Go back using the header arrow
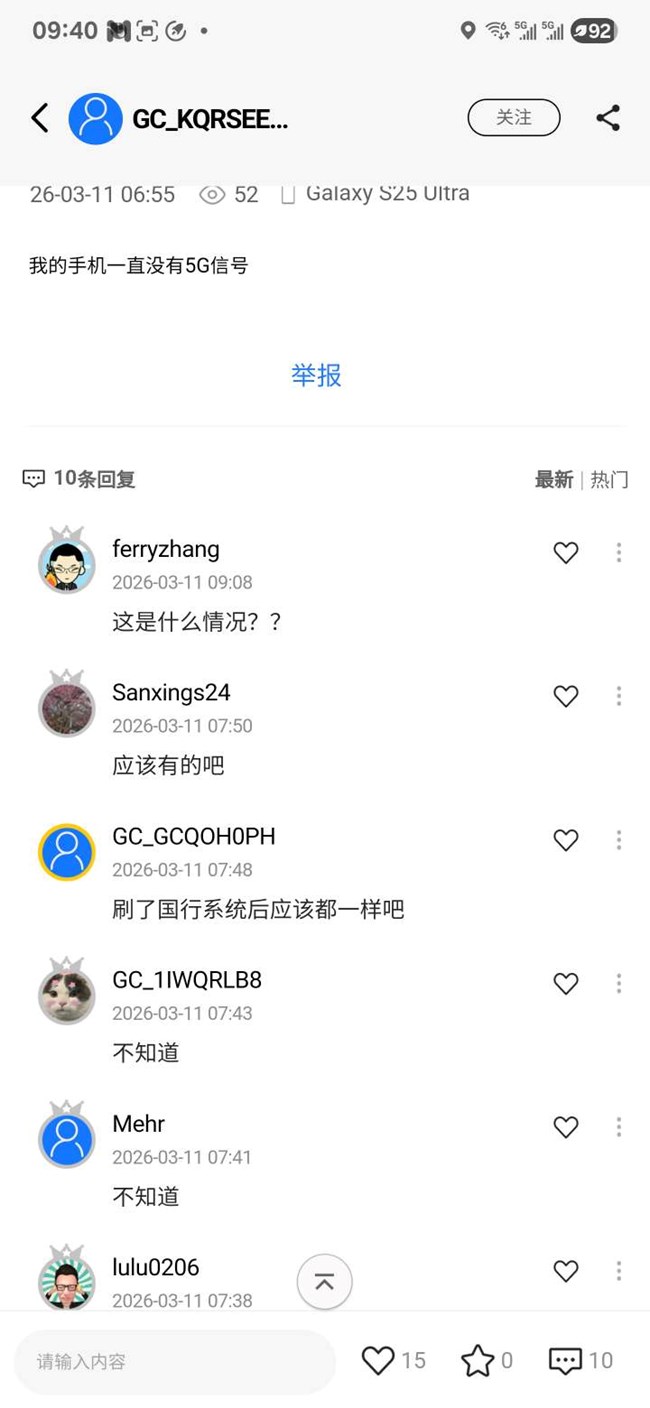Screen dimensions: 650x1408 tap(40, 118)
